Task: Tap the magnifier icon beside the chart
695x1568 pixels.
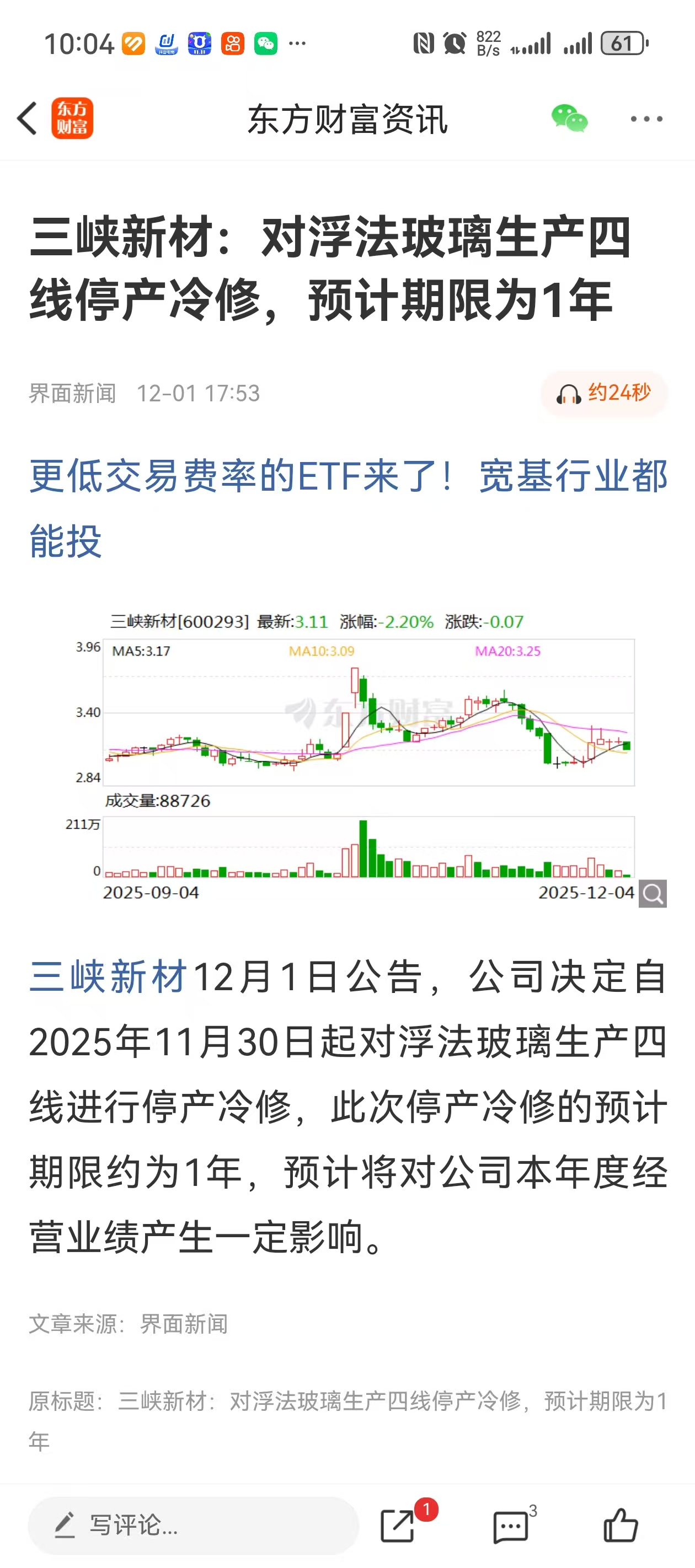Action: tap(653, 893)
